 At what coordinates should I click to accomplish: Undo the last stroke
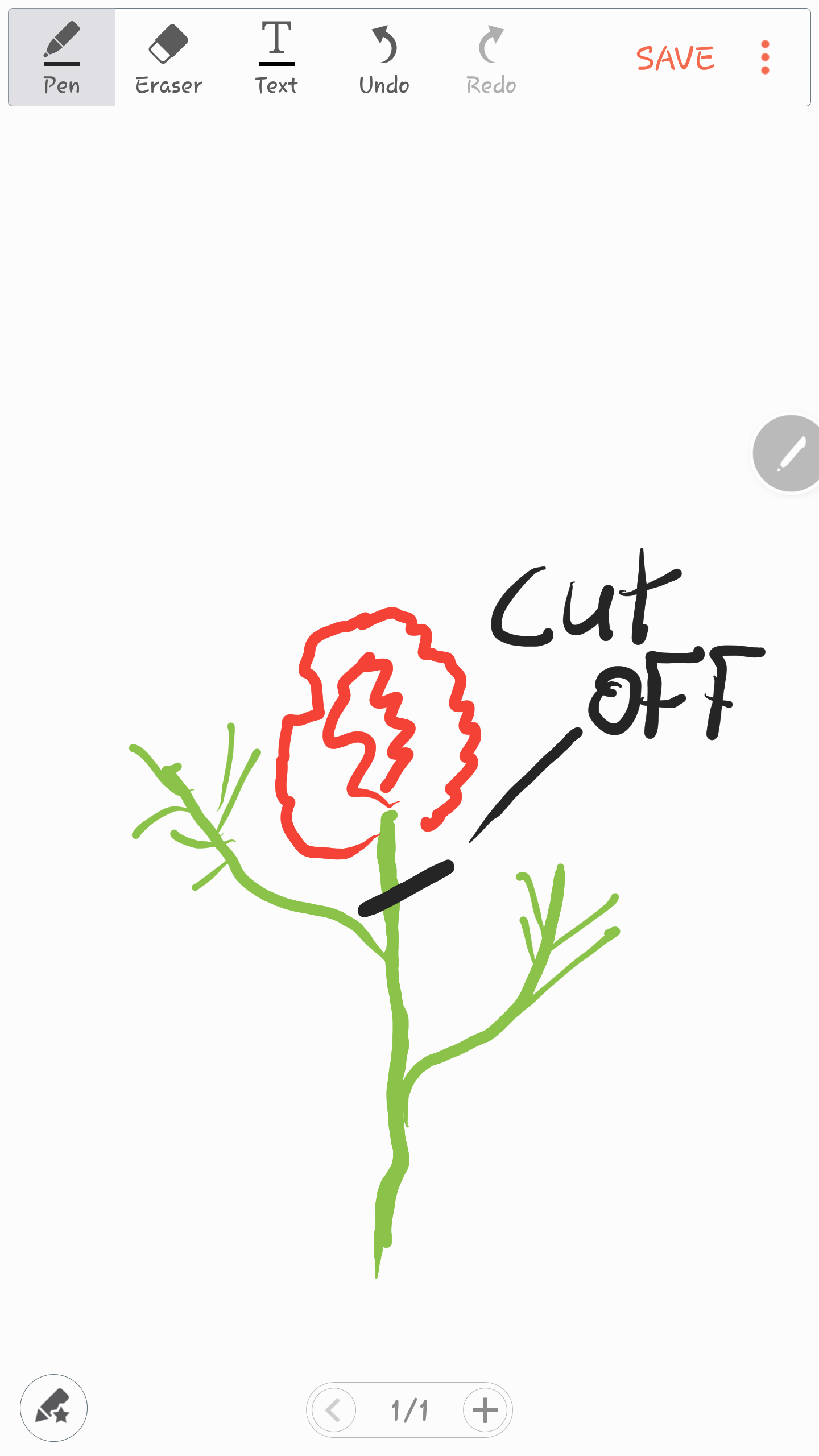(384, 57)
